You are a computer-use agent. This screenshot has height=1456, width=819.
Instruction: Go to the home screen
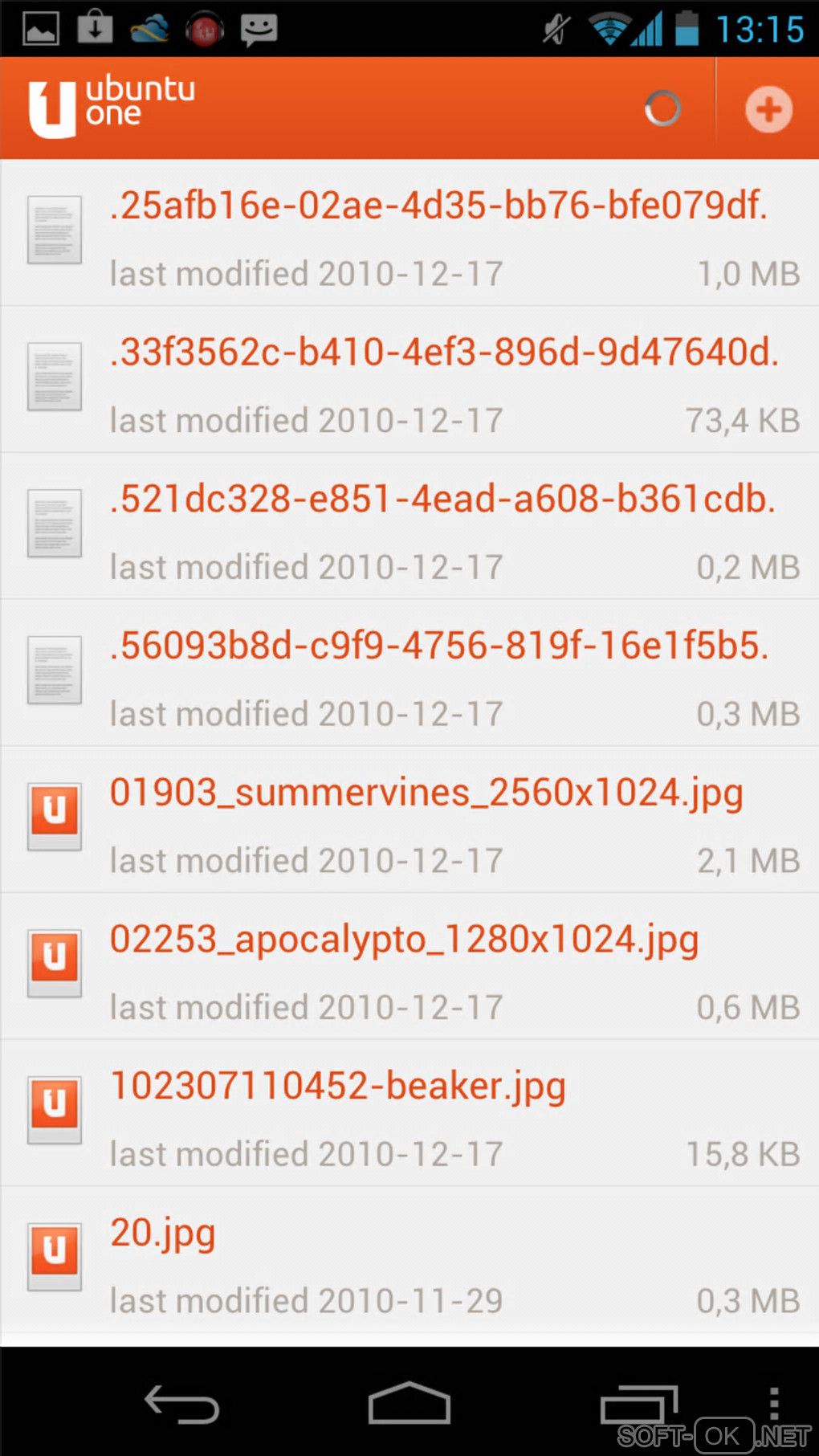pyautogui.click(x=409, y=1405)
